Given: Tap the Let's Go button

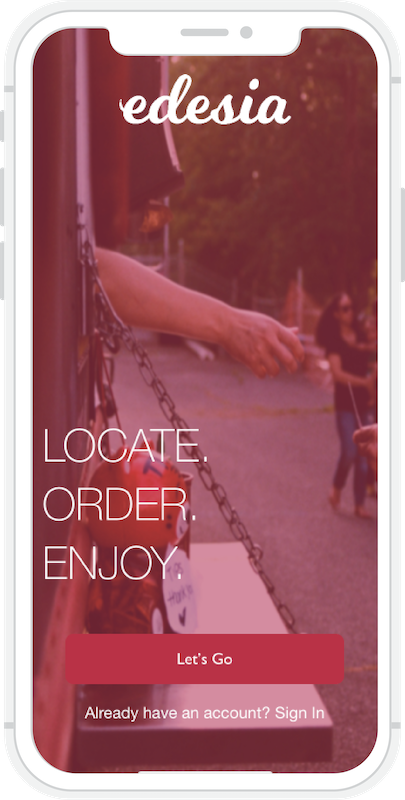Looking at the screenshot, I should tap(205, 659).
